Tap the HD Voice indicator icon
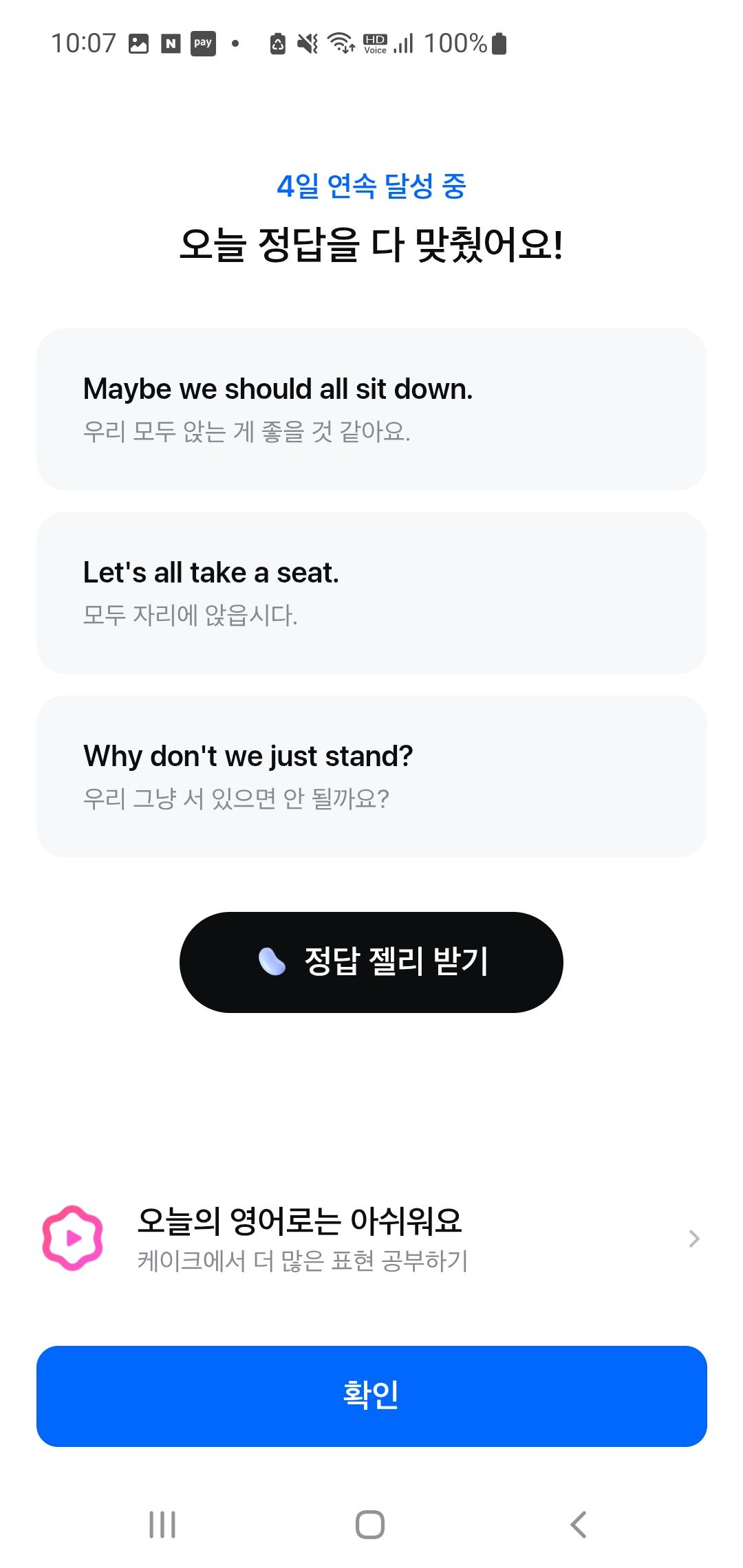This screenshot has width=743, height=1568. click(x=375, y=43)
